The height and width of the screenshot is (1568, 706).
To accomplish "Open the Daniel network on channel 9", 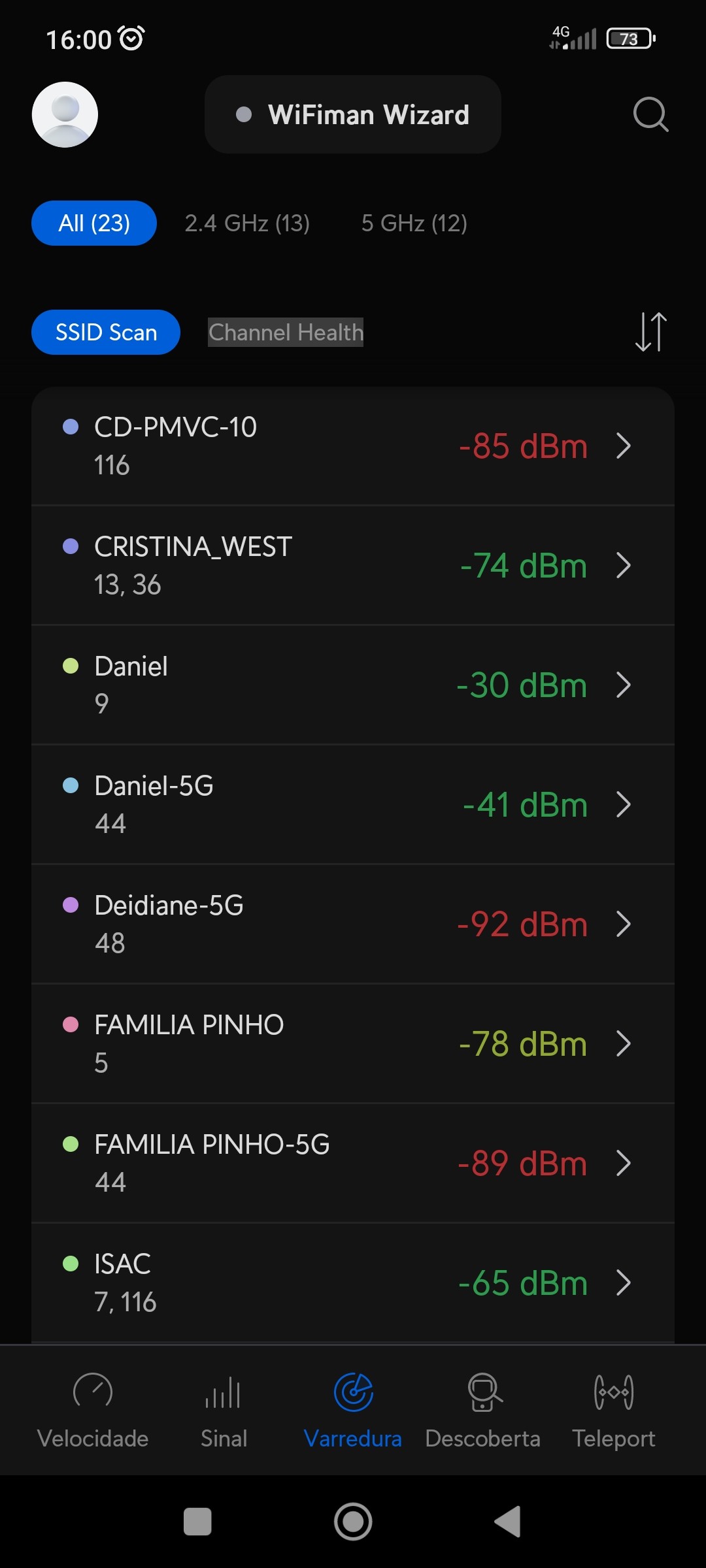I will (353, 685).
